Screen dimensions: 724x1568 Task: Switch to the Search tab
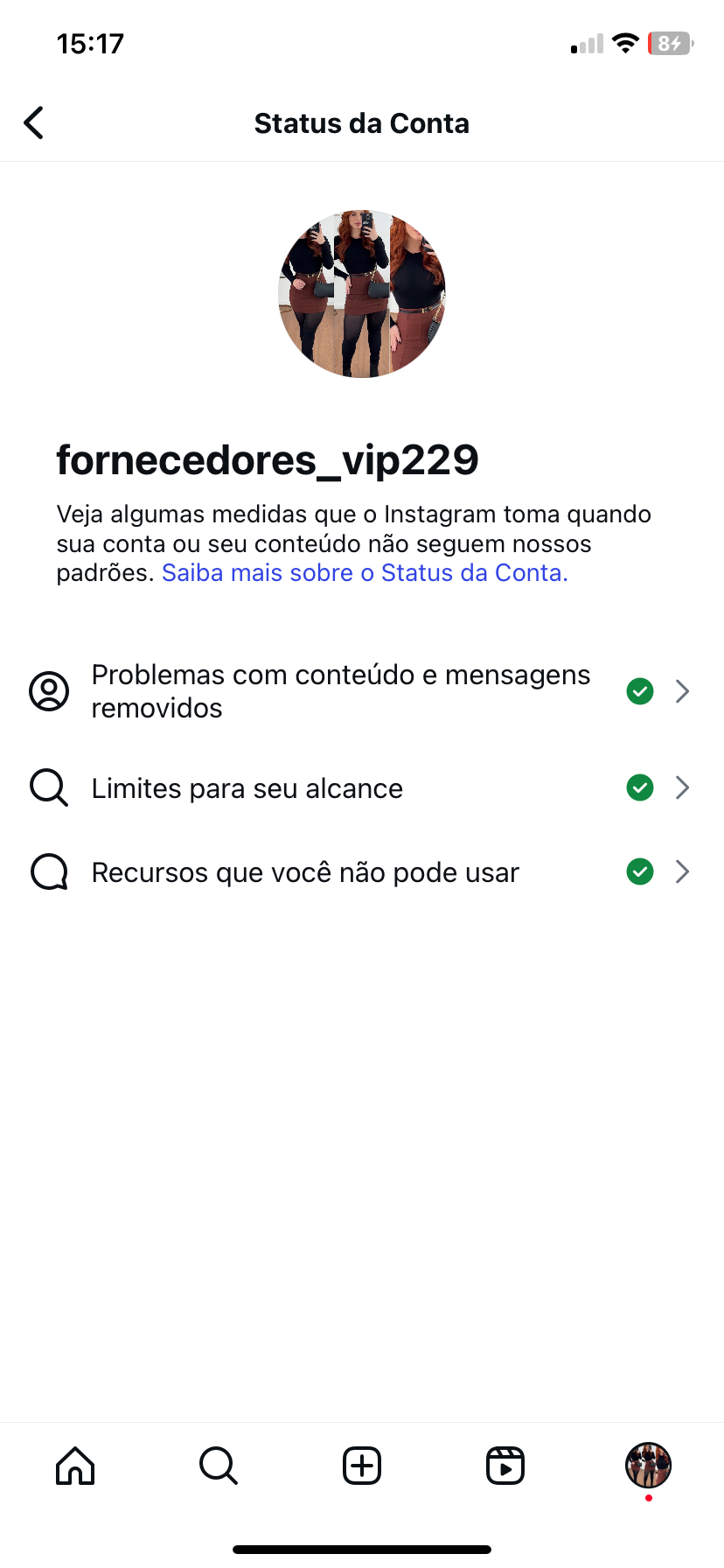[219, 1466]
